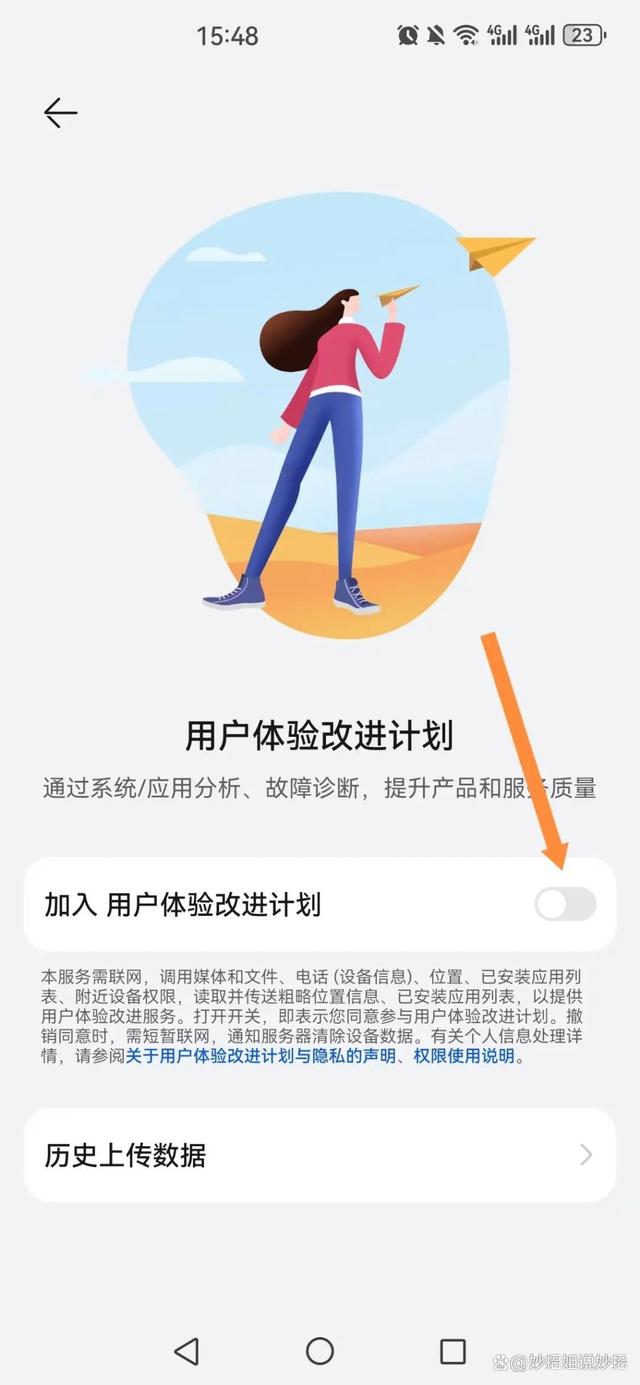Open 历史上传数据 row
This screenshot has height=1385, width=640.
coord(319,1155)
